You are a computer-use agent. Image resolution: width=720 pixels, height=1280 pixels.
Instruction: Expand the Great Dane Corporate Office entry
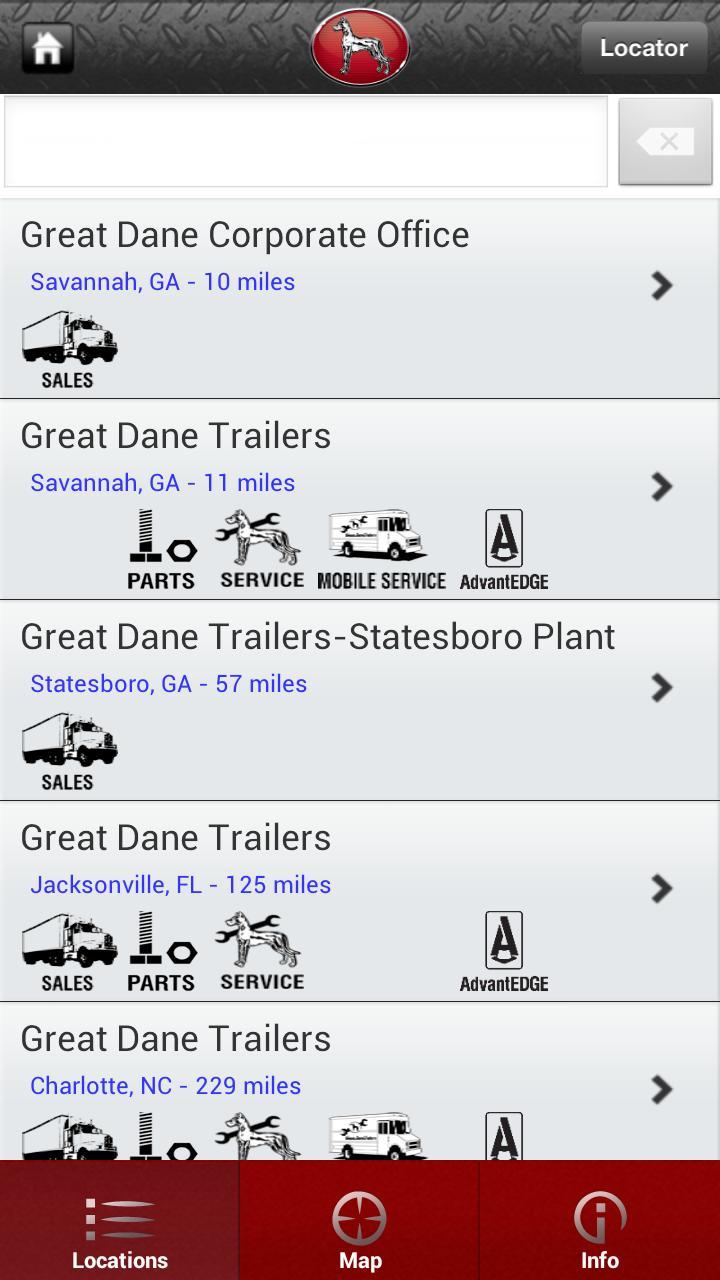click(662, 285)
